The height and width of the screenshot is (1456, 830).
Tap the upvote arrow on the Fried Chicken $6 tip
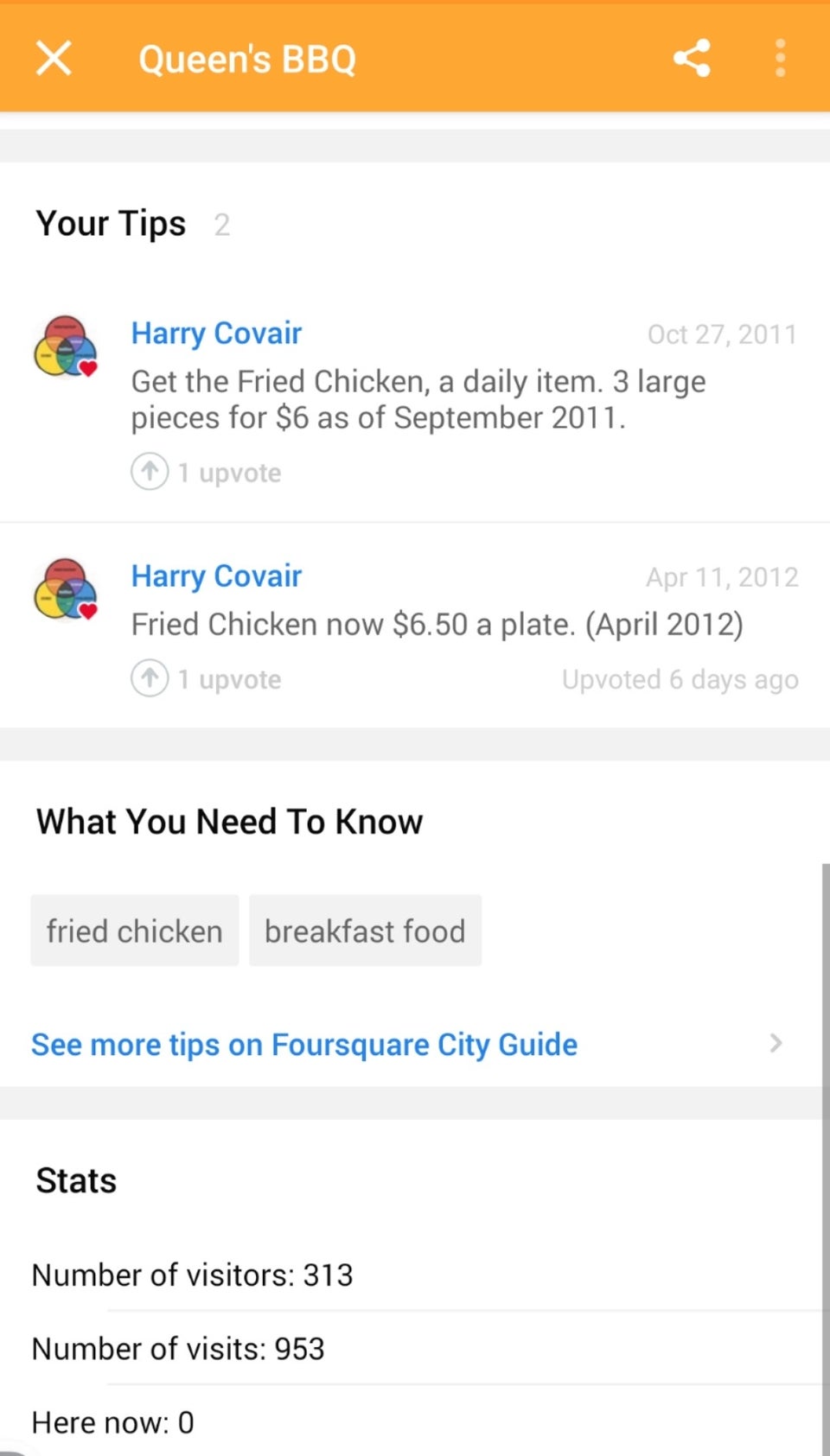(150, 472)
